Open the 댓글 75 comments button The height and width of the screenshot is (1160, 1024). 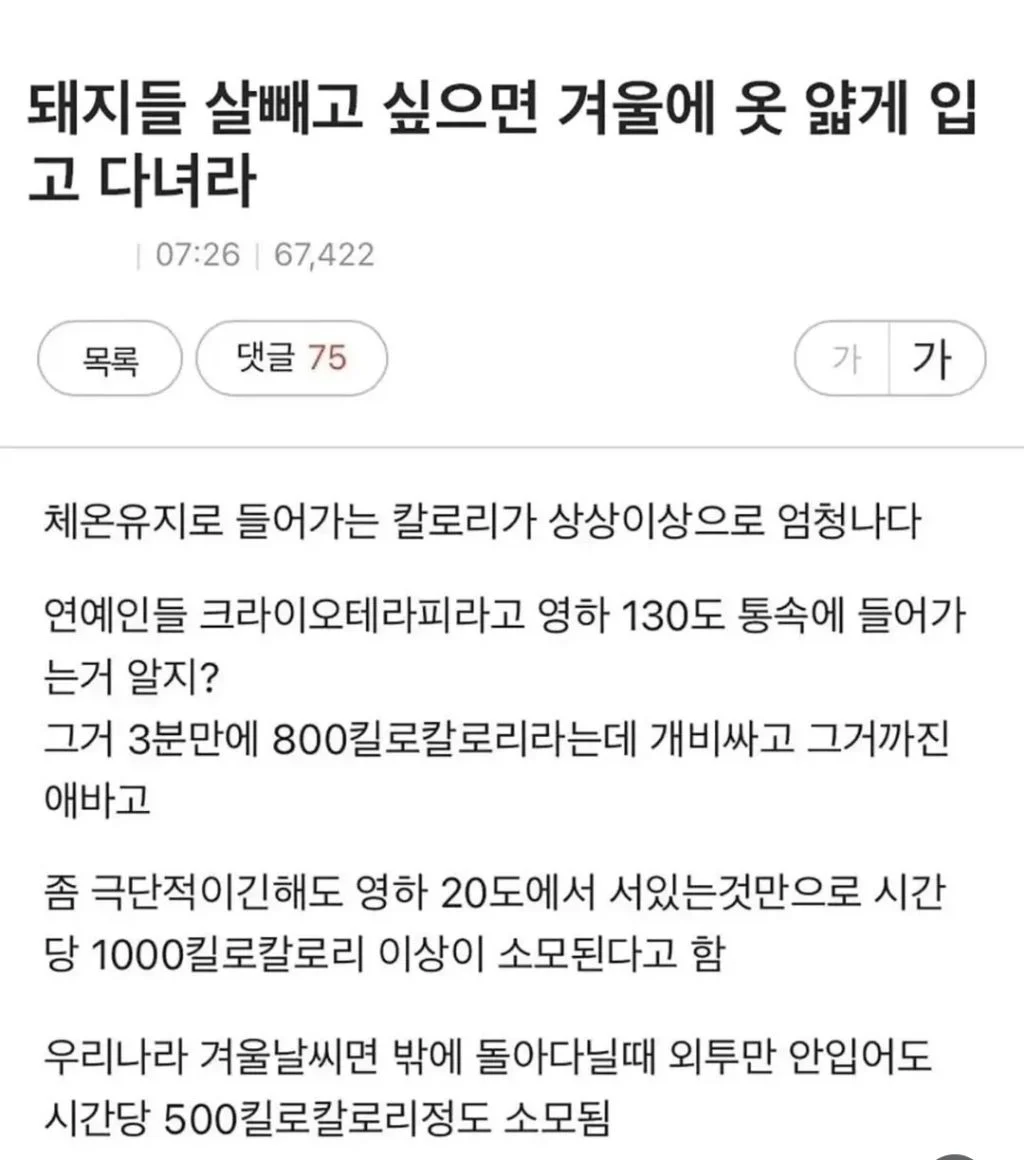(x=291, y=358)
